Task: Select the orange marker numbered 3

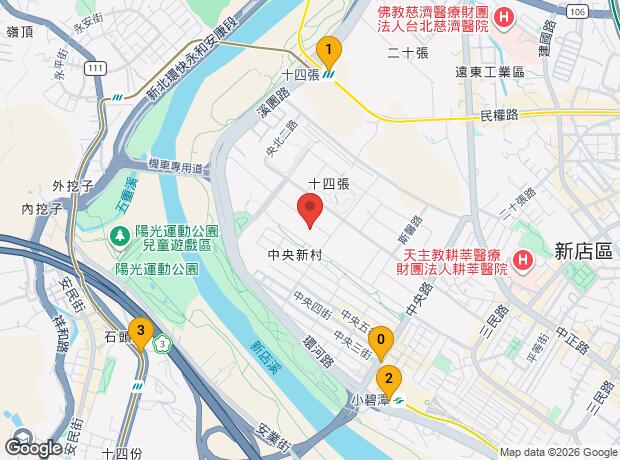Action: 141,333
